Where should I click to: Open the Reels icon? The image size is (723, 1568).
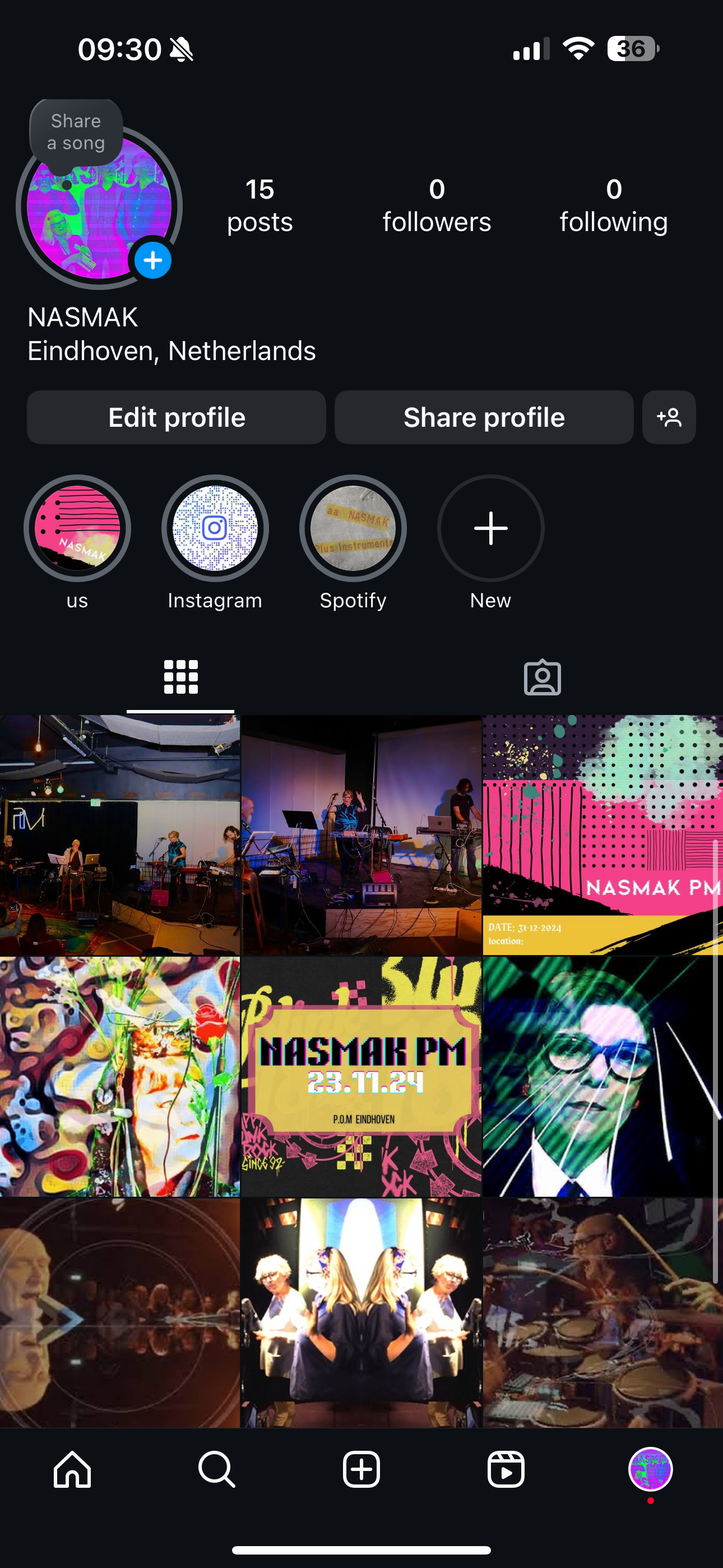coord(506,1470)
